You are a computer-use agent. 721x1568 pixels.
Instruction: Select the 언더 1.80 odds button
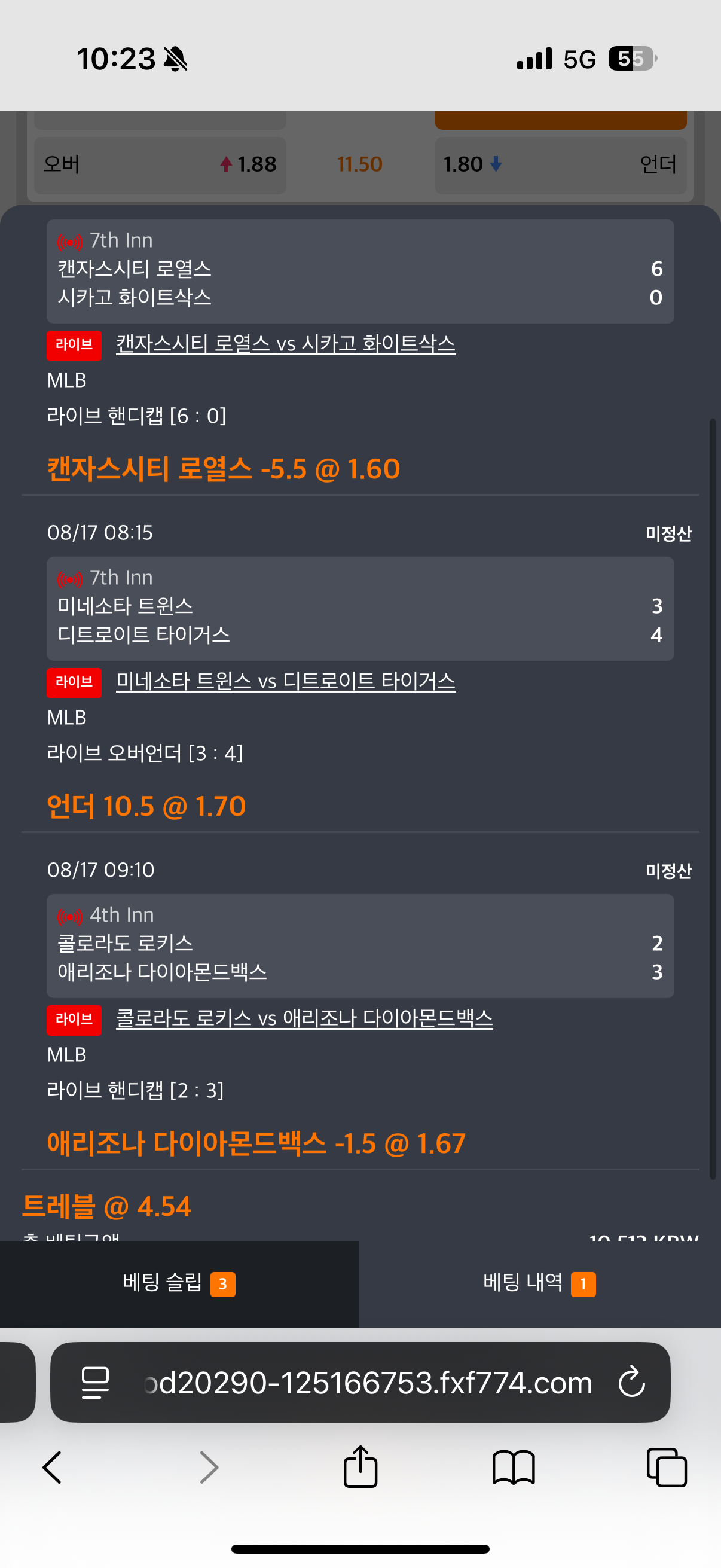[561, 165]
